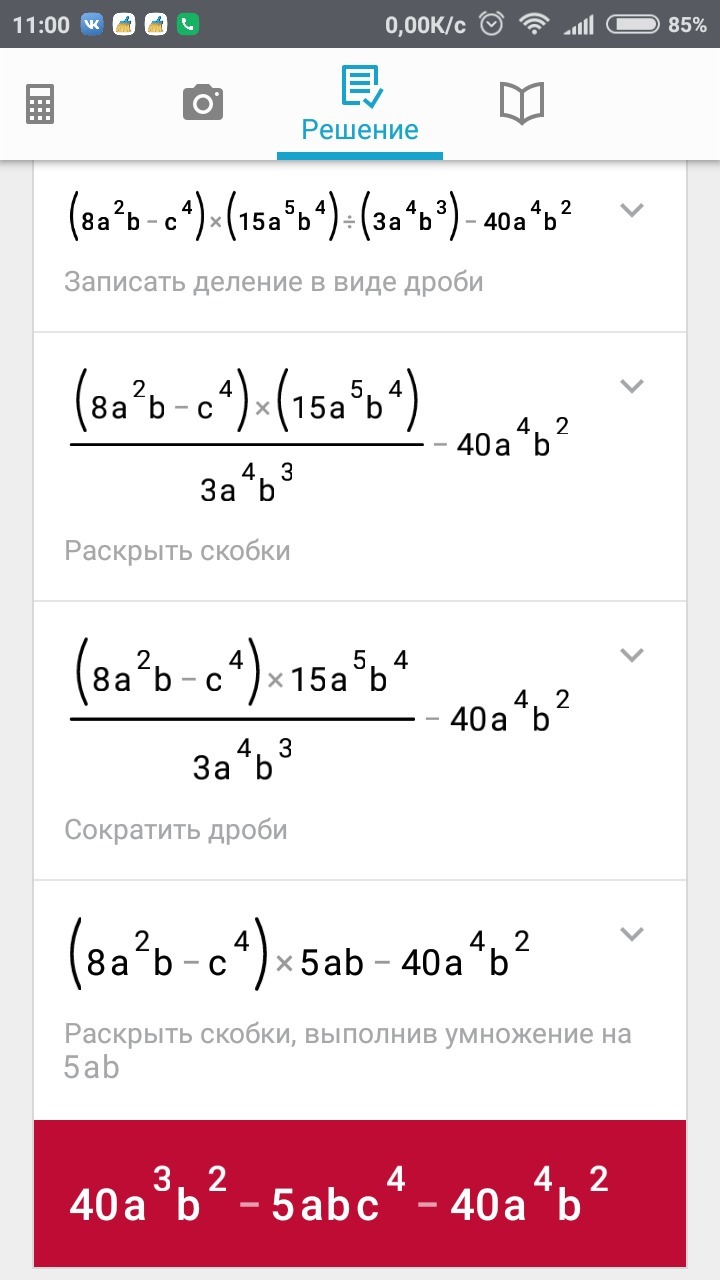The image size is (720, 1280).
Task: Expand the step 'Раскрыть скобки'
Action: (x=631, y=386)
